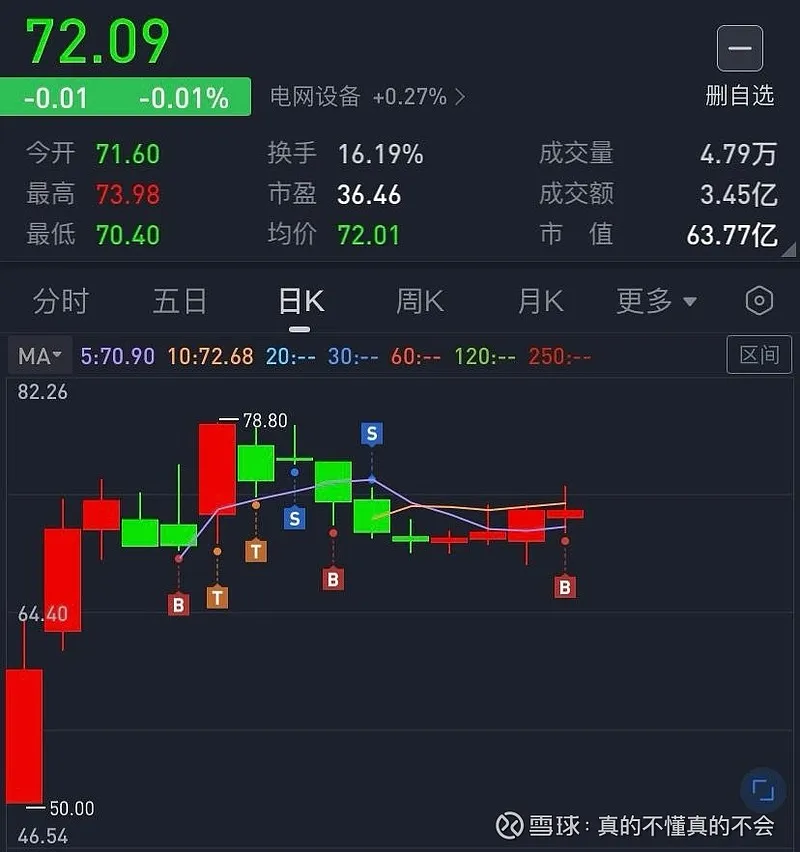Remove stock from watchlist via 删自选

740,65
